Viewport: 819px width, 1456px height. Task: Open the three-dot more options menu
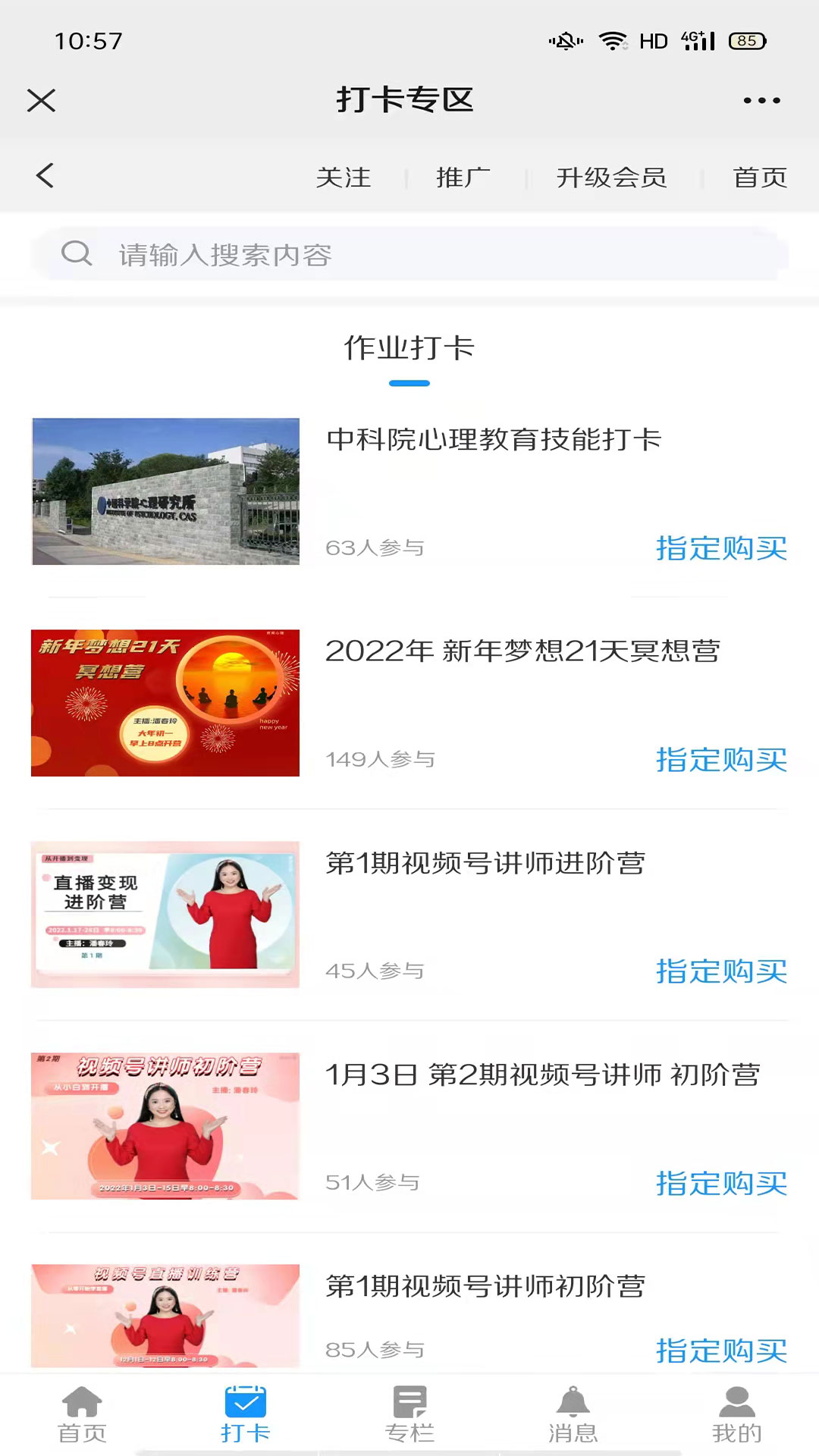pyautogui.click(x=761, y=99)
